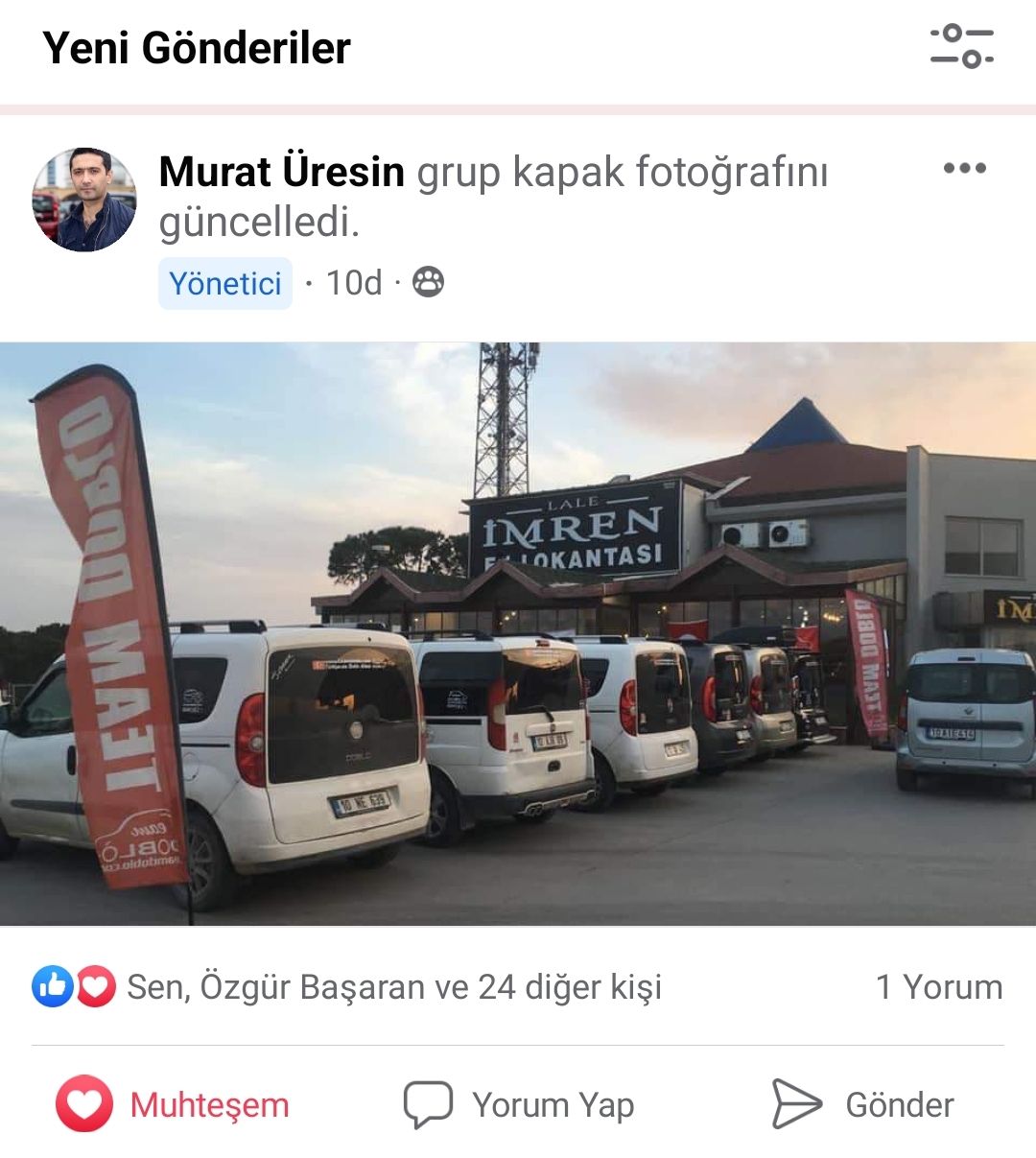View people who reacted to the post
The width and height of the screenshot is (1036, 1158).
point(393,986)
